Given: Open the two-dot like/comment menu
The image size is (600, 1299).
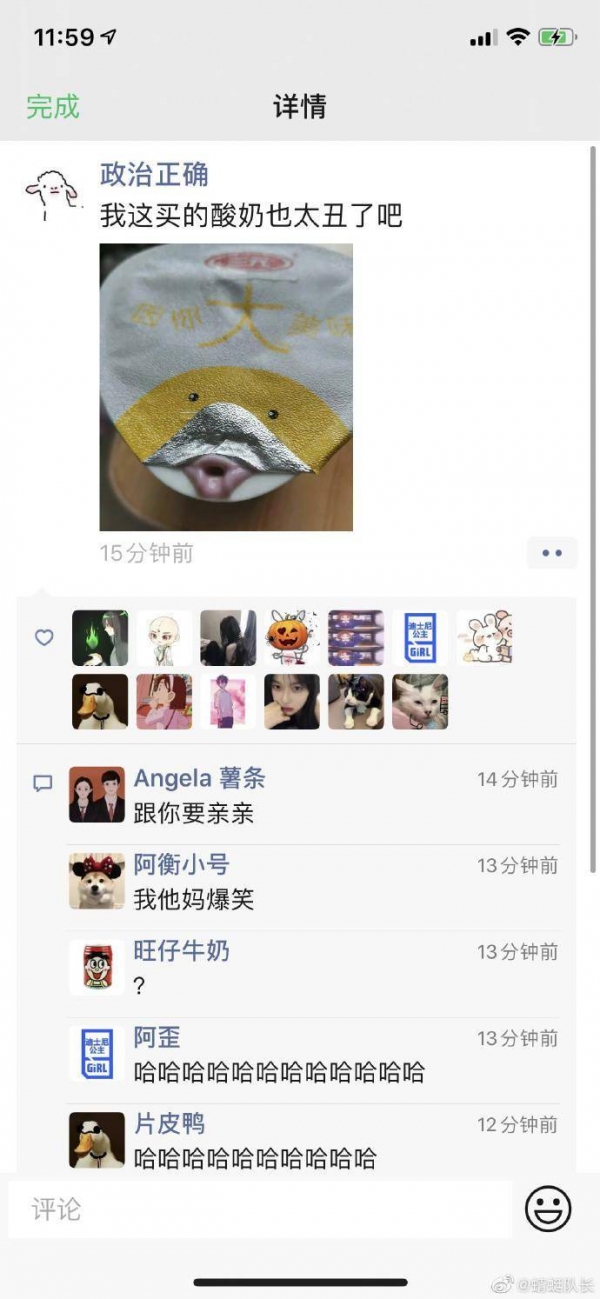Looking at the screenshot, I should [552, 552].
